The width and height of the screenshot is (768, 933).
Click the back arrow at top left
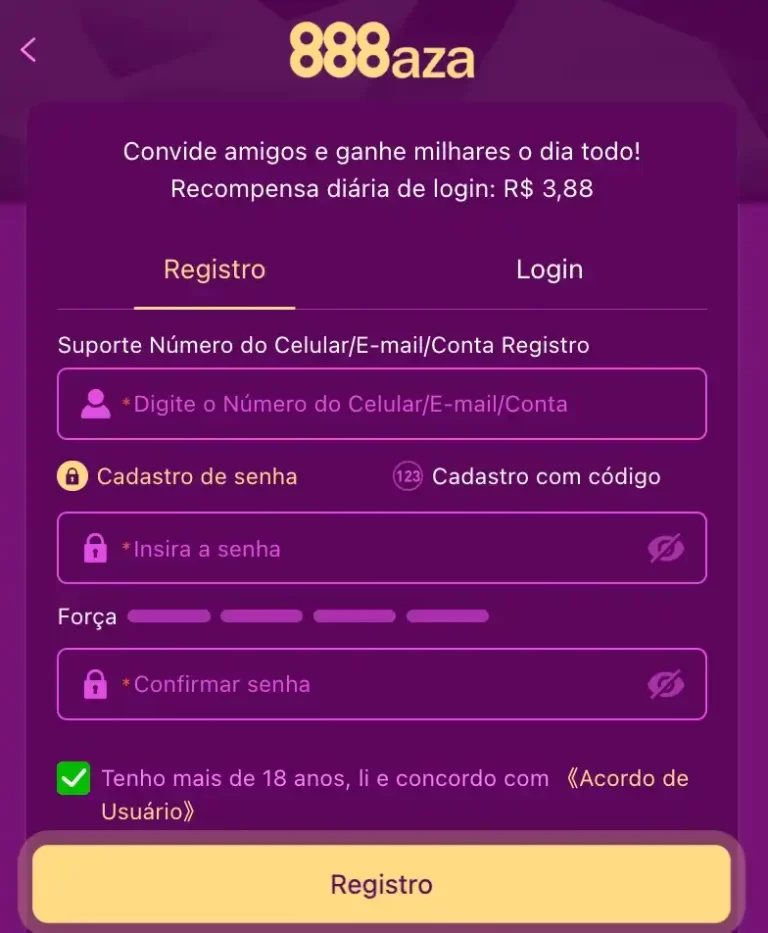pos(27,48)
